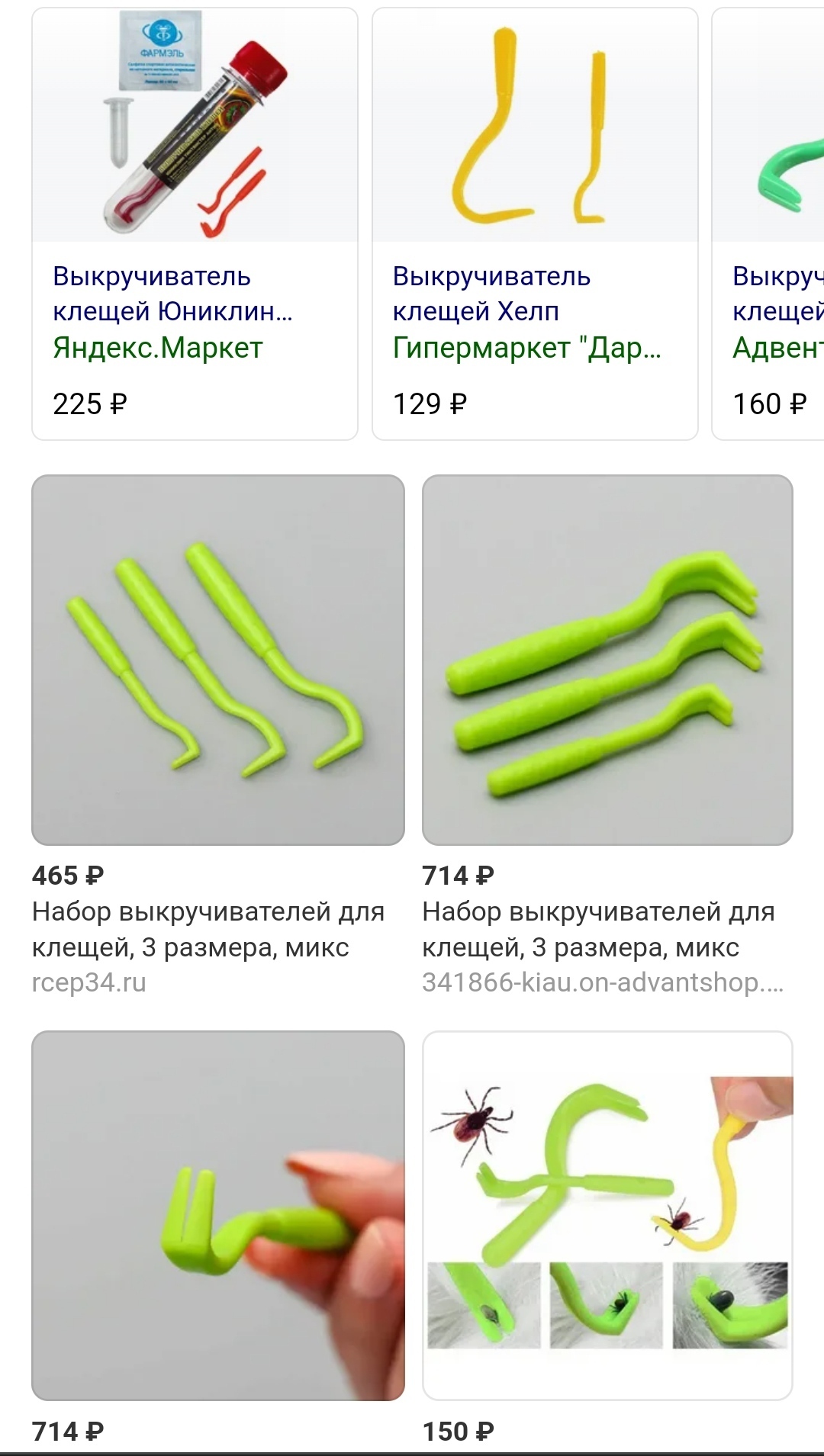
Task: Open the image of a hand holding a green remover
Action: (x=218, y=1216)
